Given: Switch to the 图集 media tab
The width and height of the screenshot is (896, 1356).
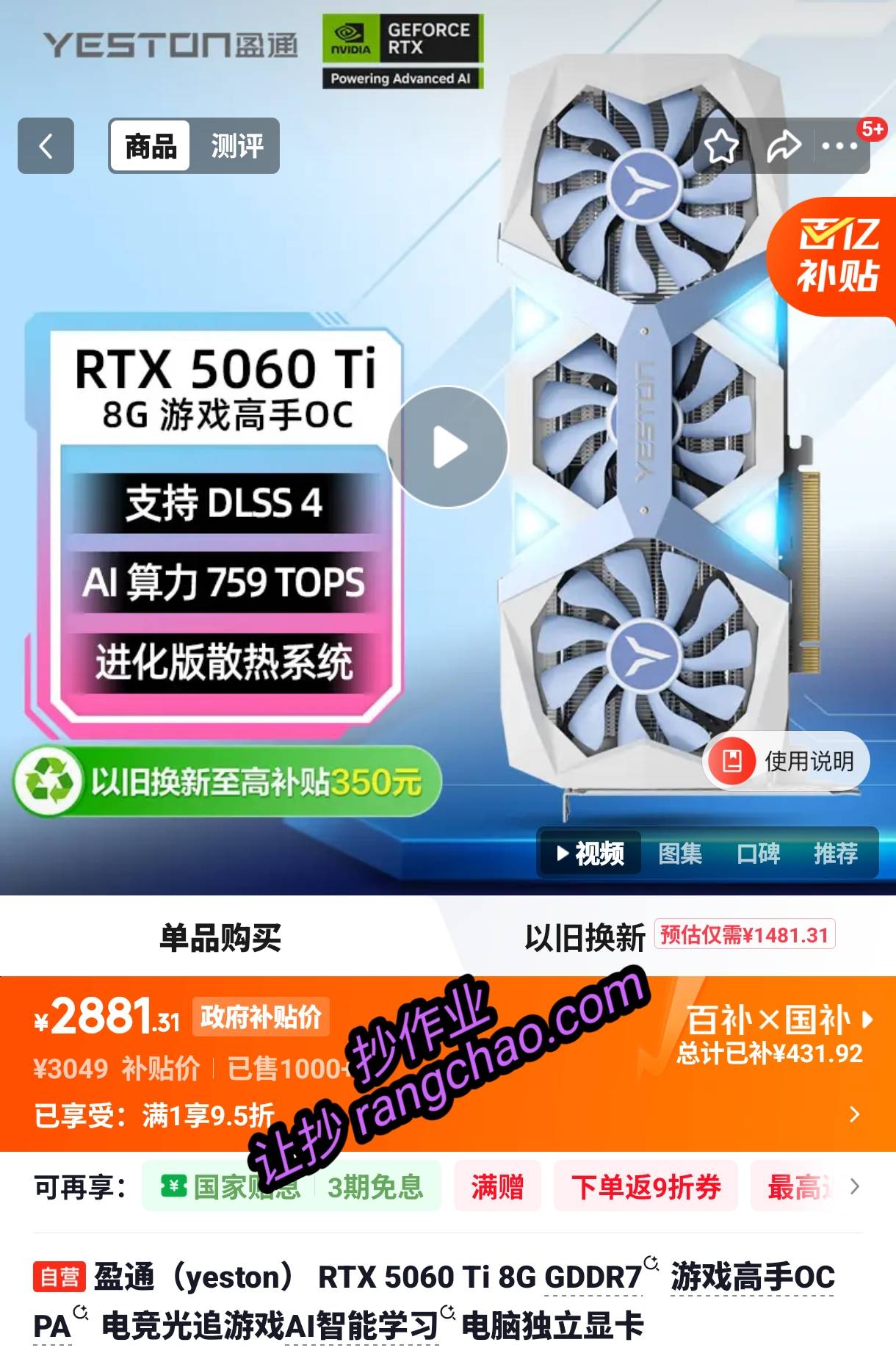Looking at the screenshot, I should 680,854.
